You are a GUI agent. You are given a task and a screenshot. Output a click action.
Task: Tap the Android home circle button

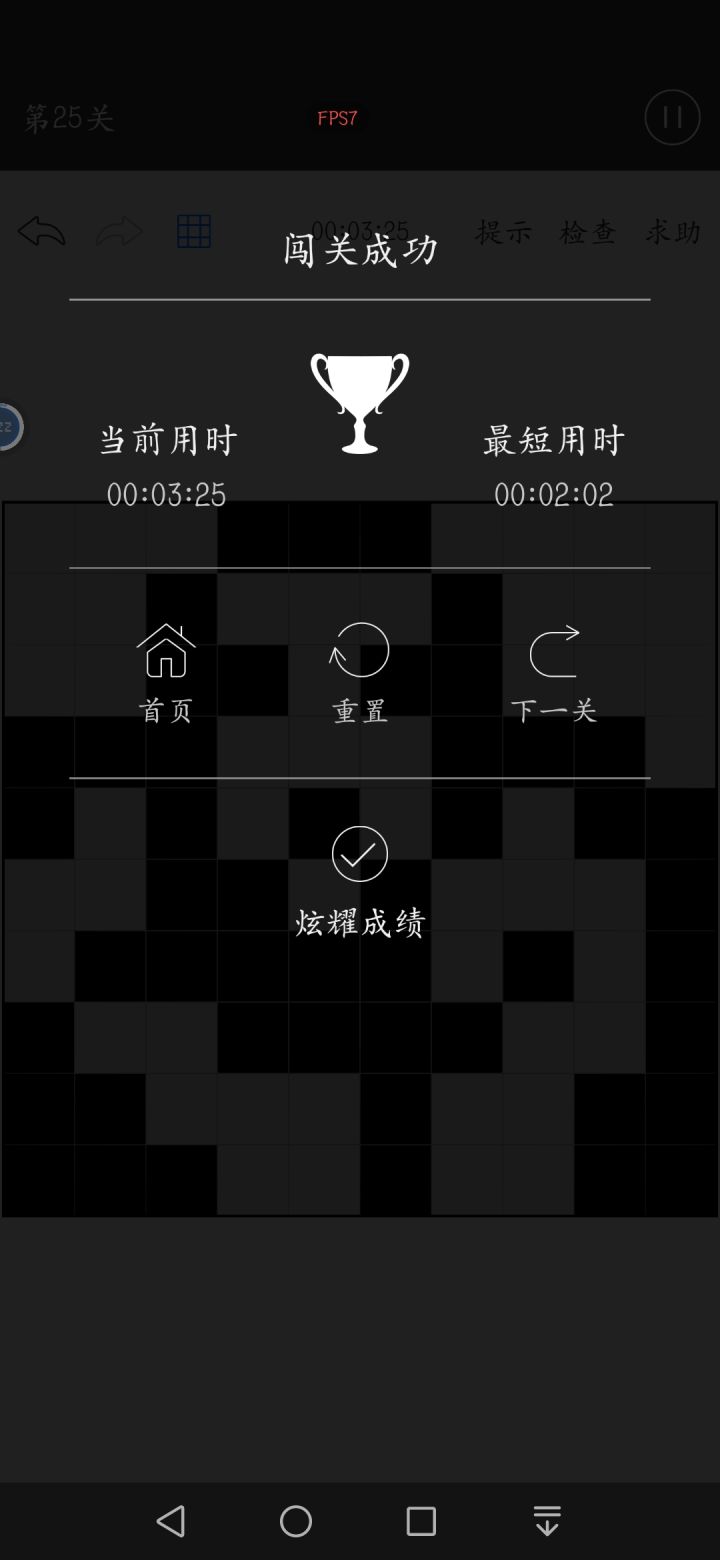(295, 1519)
